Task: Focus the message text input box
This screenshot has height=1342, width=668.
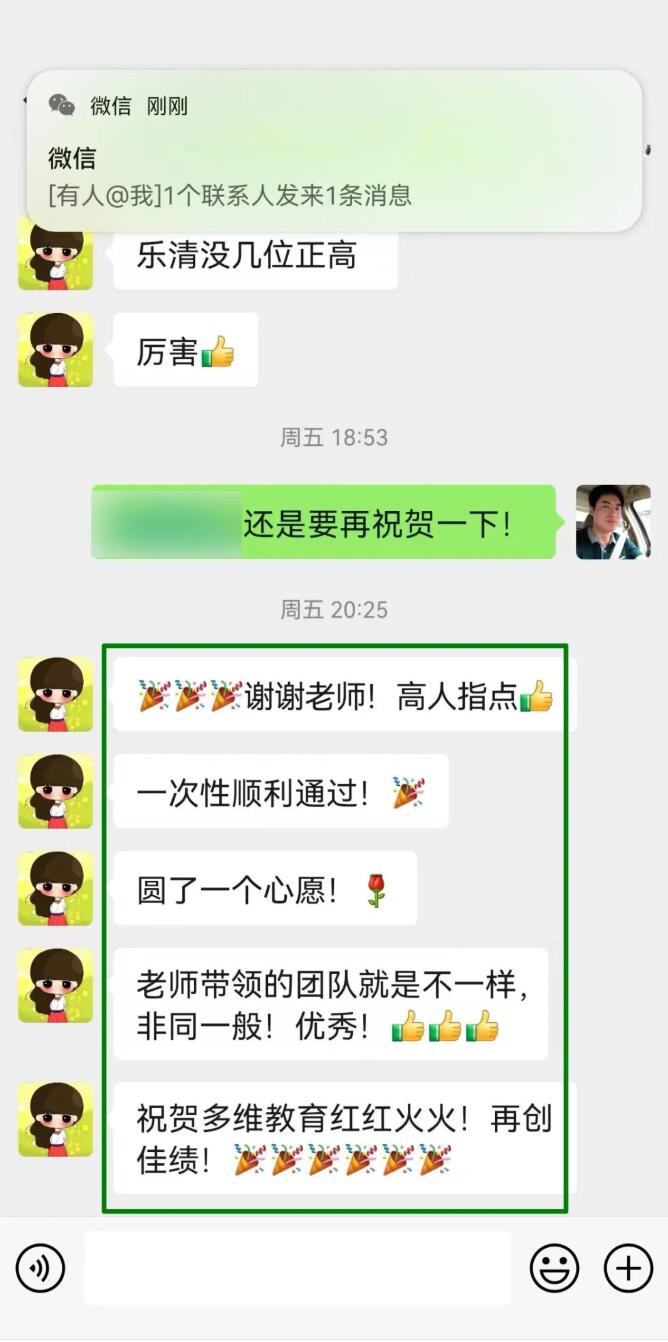Action: [x=297, y=1269]
